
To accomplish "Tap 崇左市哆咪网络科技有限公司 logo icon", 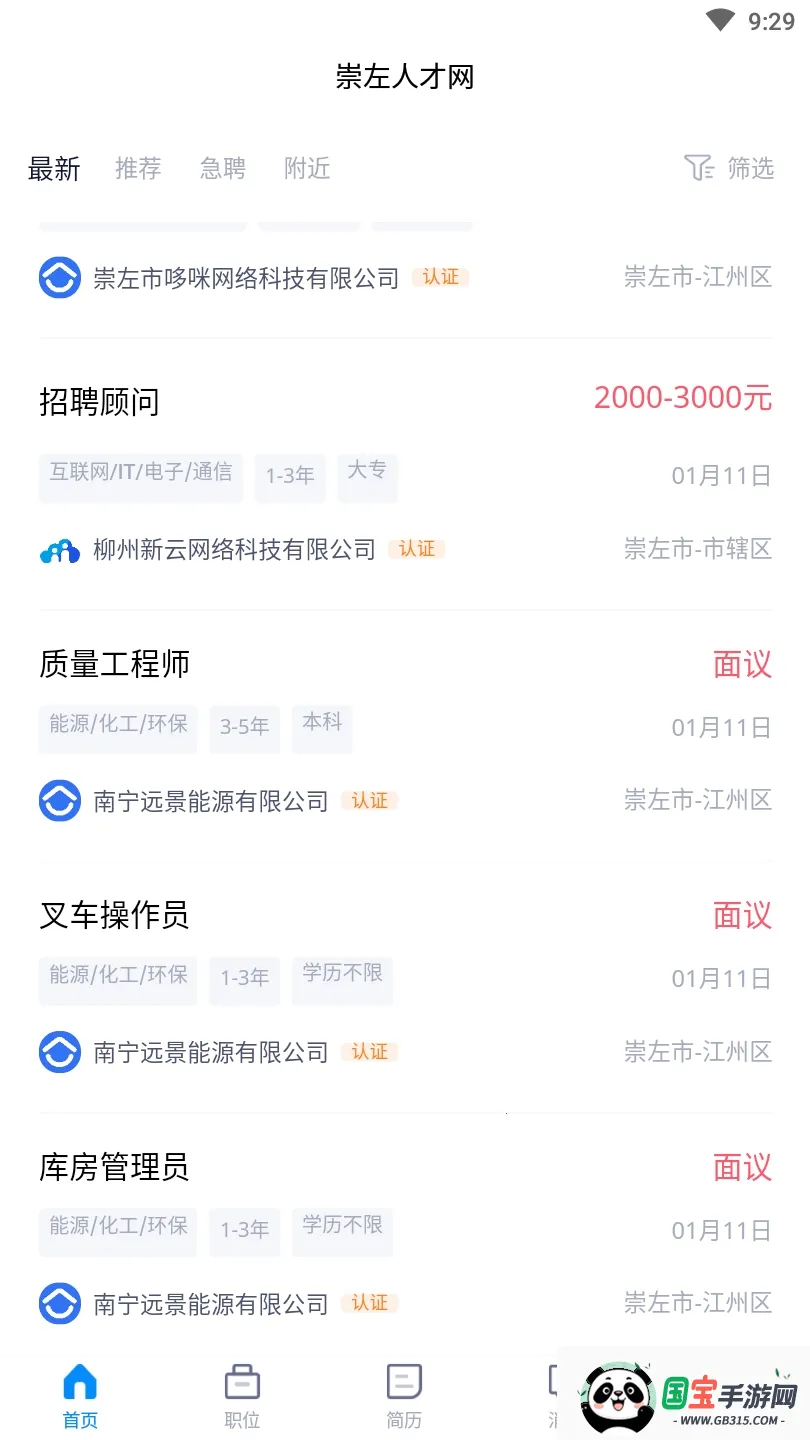I will click(x=59, y=276).
